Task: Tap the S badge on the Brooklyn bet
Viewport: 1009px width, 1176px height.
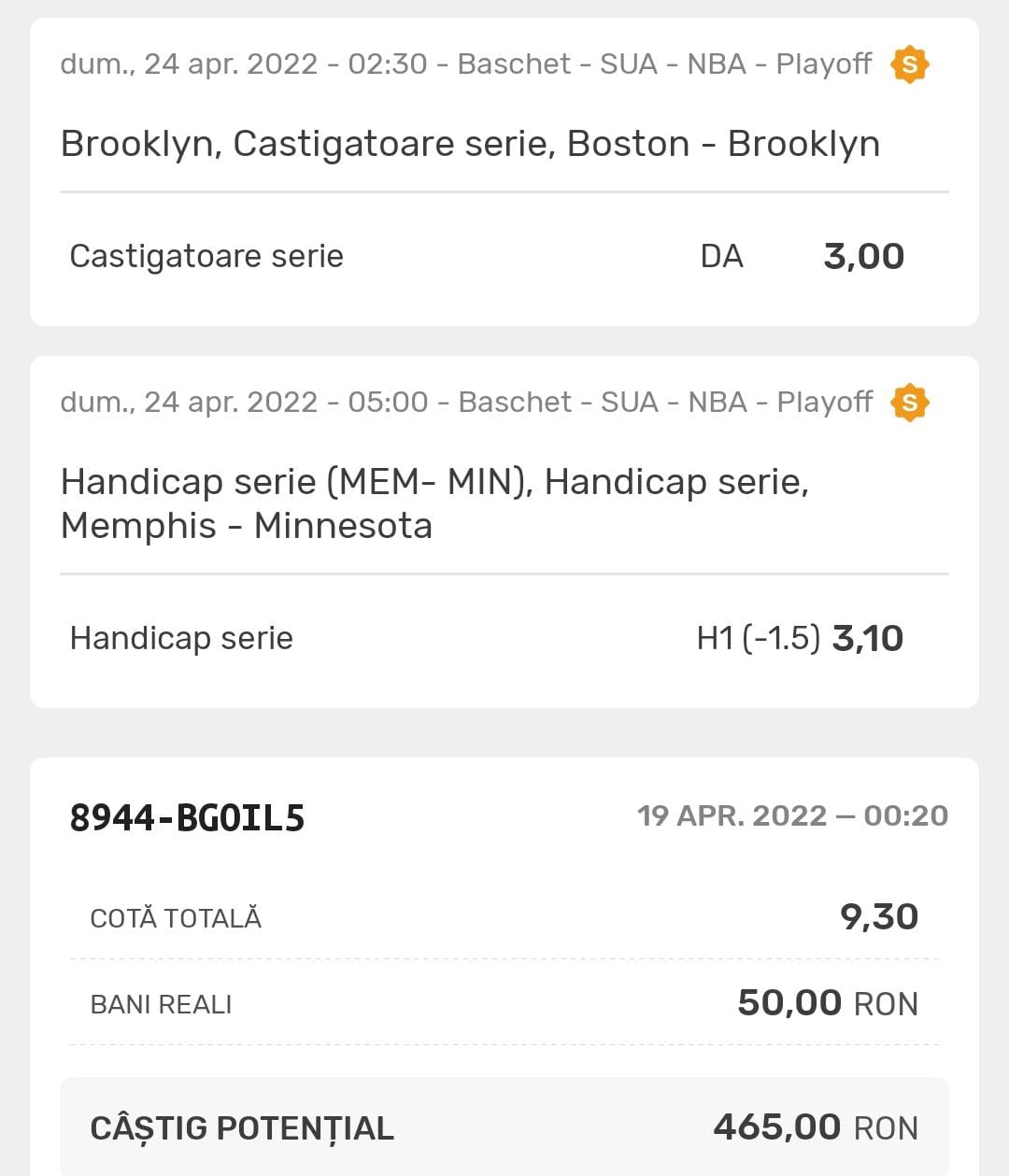Action: [909, 64]
